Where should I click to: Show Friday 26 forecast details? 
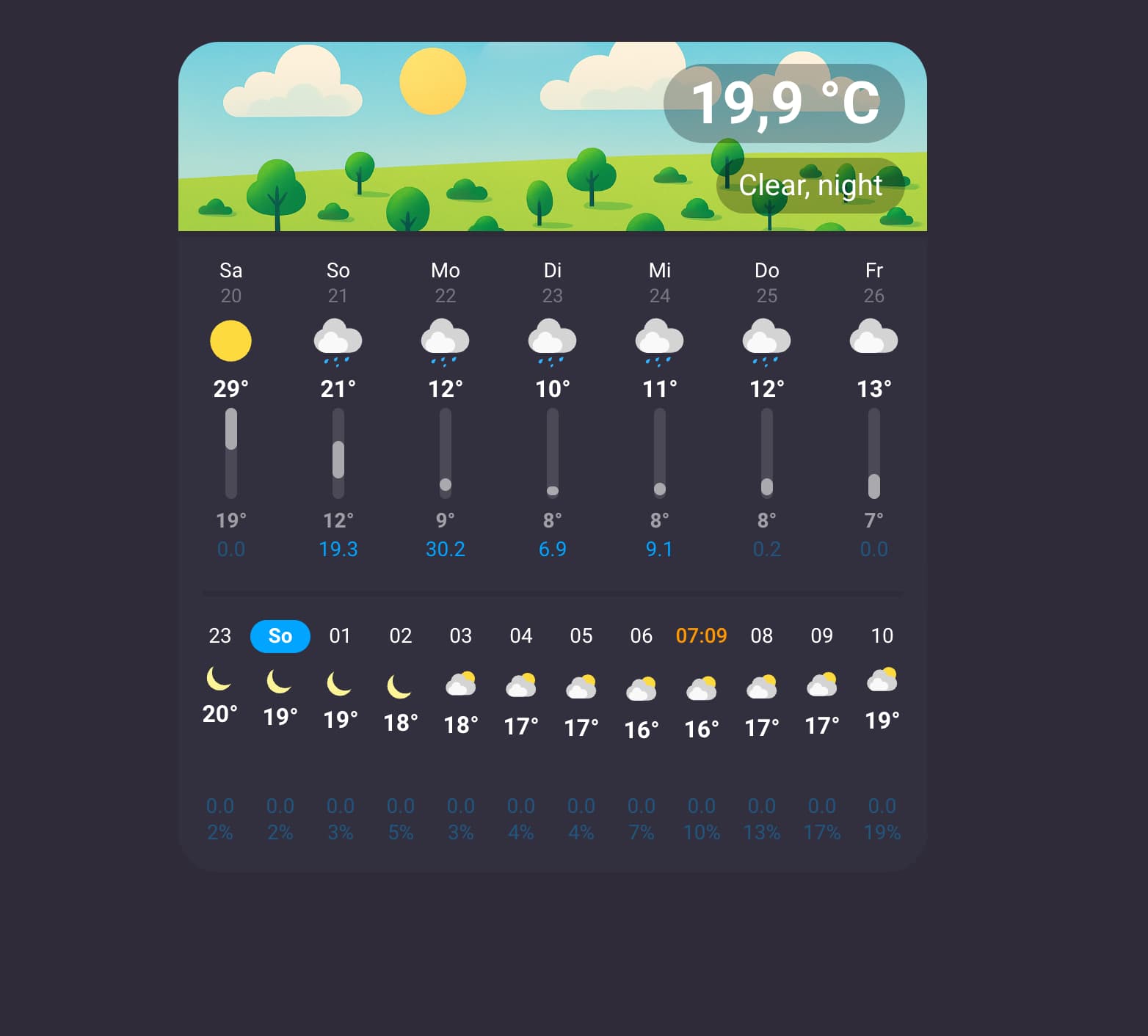click(x=873, y=411)
